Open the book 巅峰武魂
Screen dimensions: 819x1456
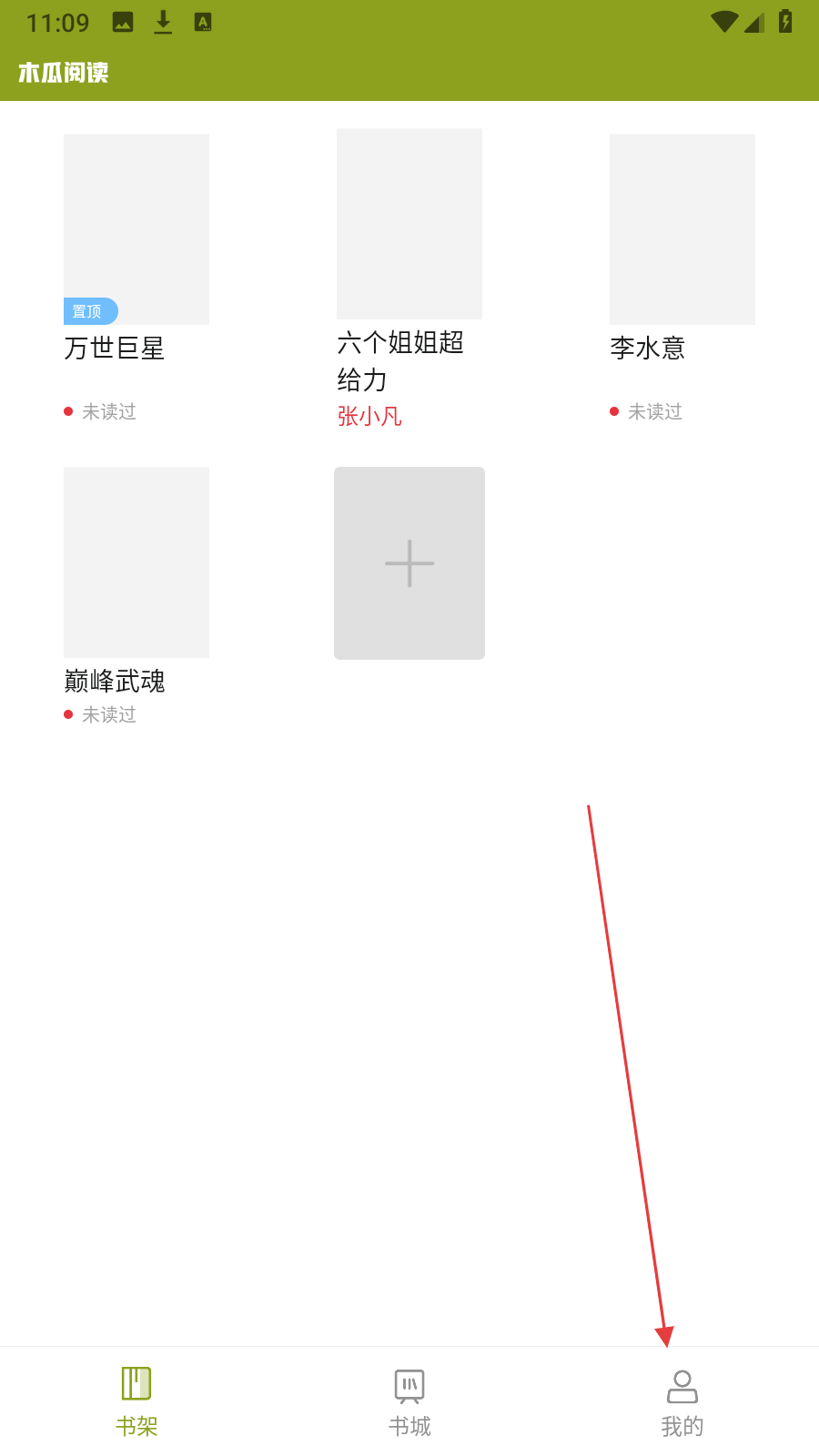tap(136, 562)
